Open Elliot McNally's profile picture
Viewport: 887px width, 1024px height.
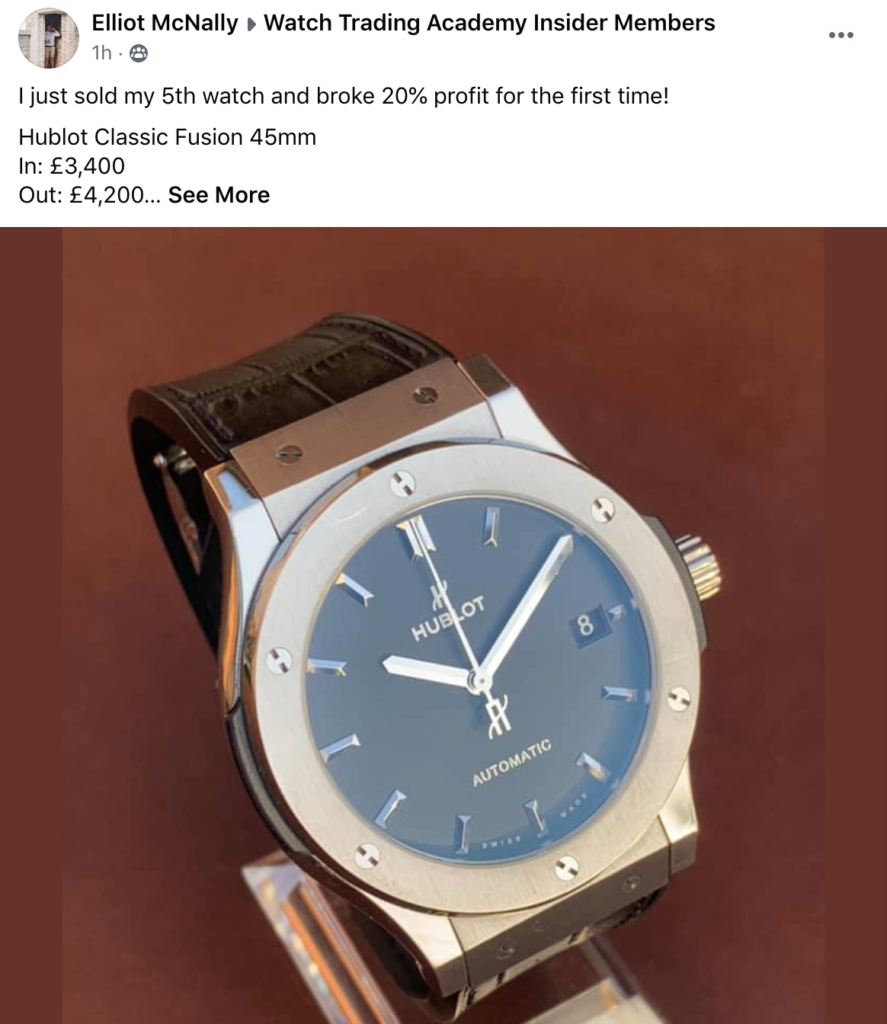pos(48,38)
